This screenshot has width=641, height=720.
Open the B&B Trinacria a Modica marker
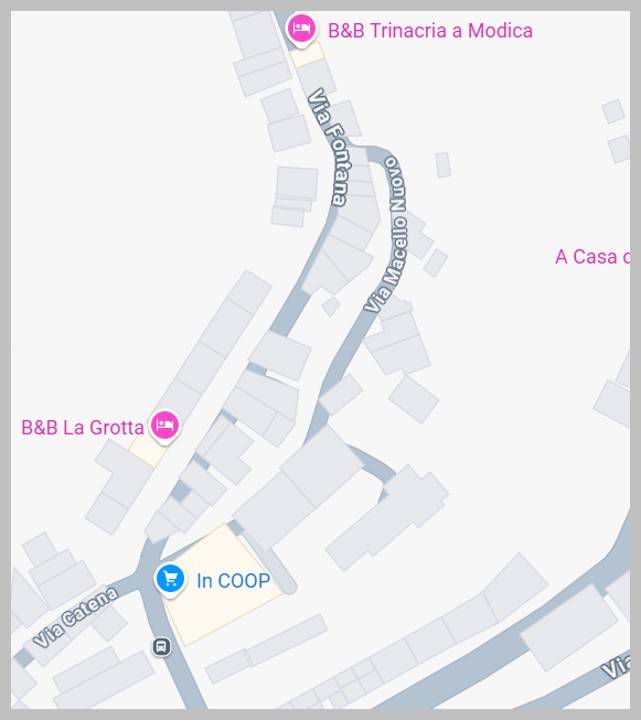pyautogui.click(x=302, y=29)
